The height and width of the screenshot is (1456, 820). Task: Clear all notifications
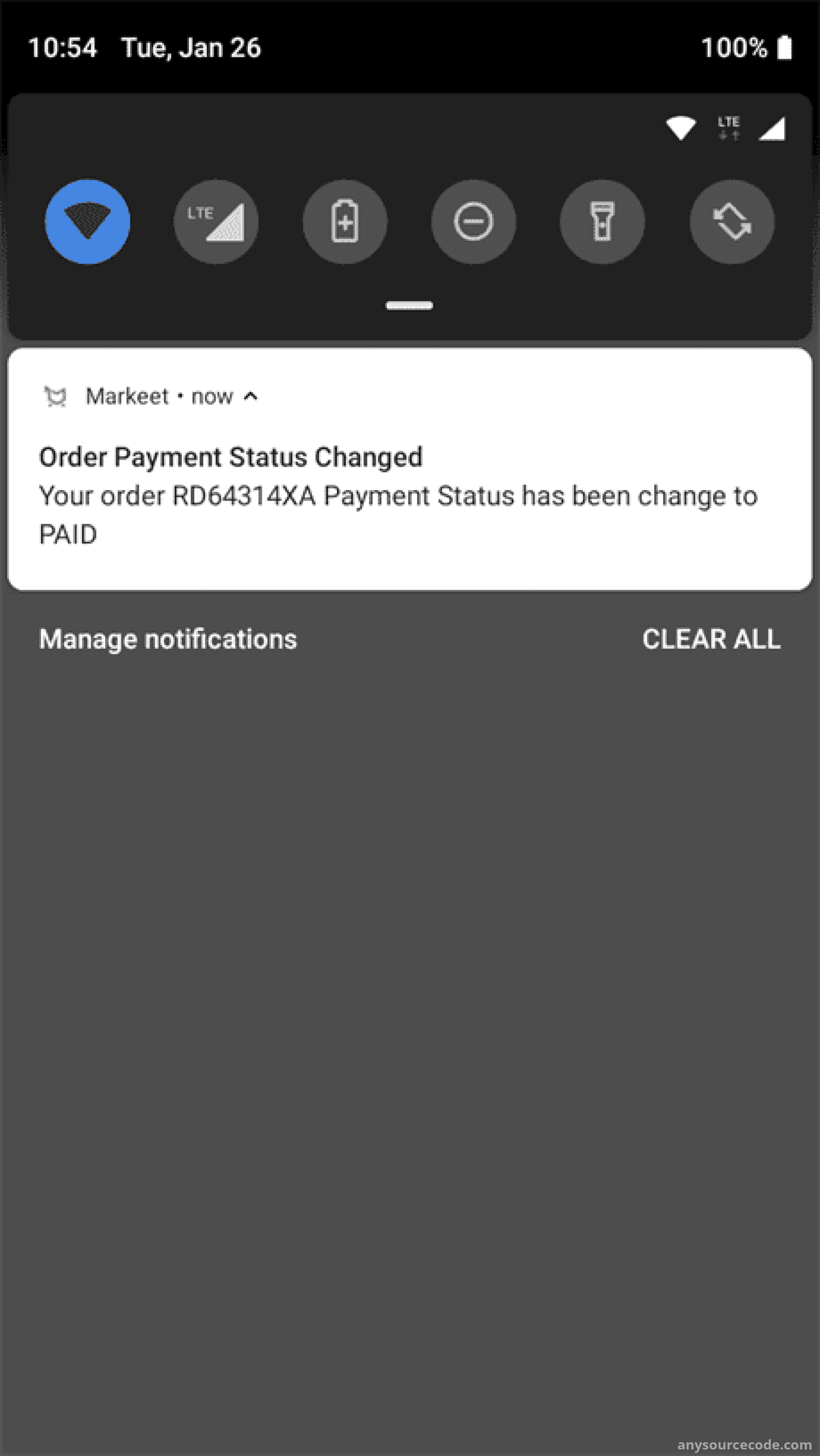point(711,639)
